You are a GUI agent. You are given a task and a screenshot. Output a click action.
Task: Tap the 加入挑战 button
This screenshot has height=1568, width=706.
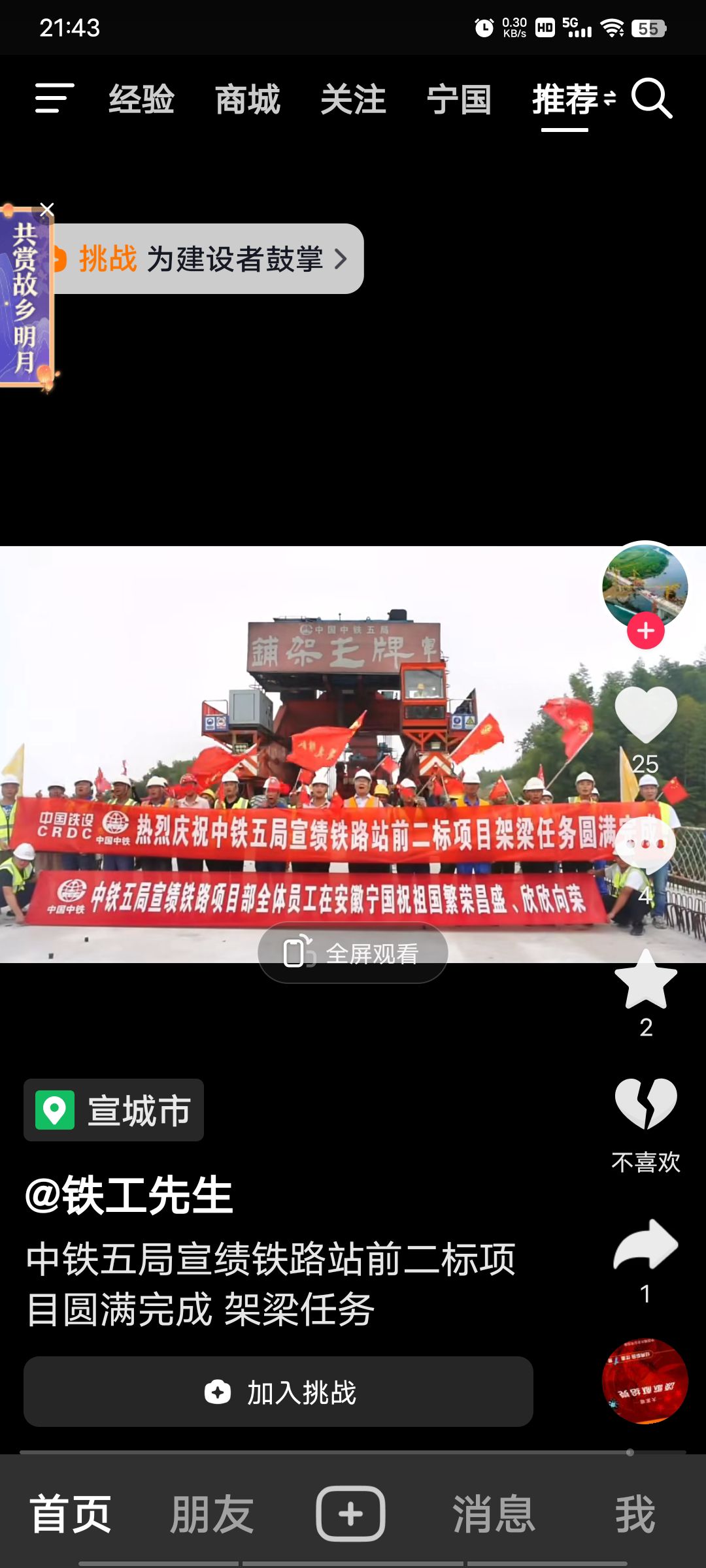[278, 1392]
